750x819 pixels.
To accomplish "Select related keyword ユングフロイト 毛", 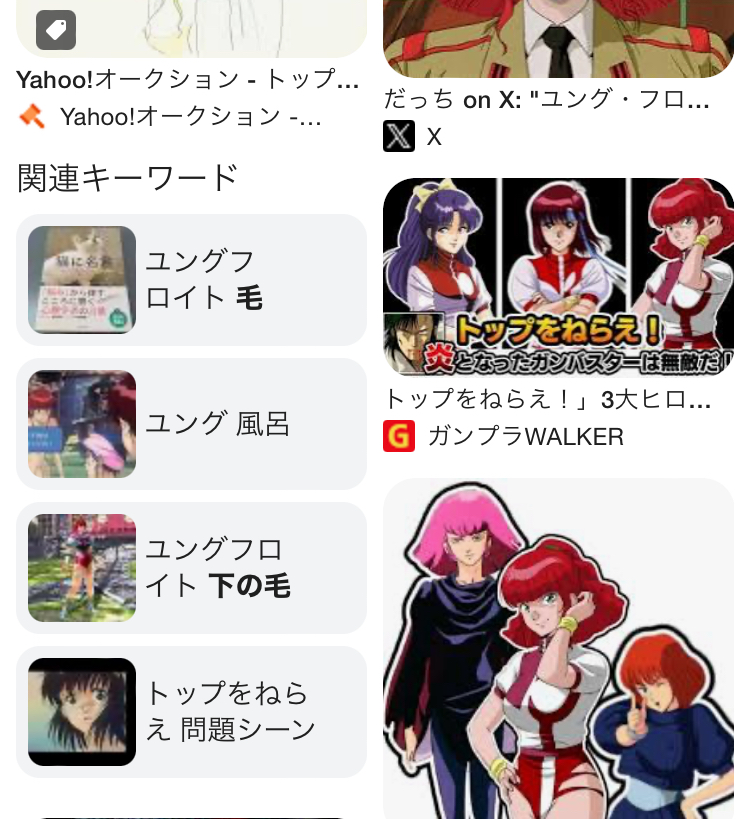I will [191, 280].
